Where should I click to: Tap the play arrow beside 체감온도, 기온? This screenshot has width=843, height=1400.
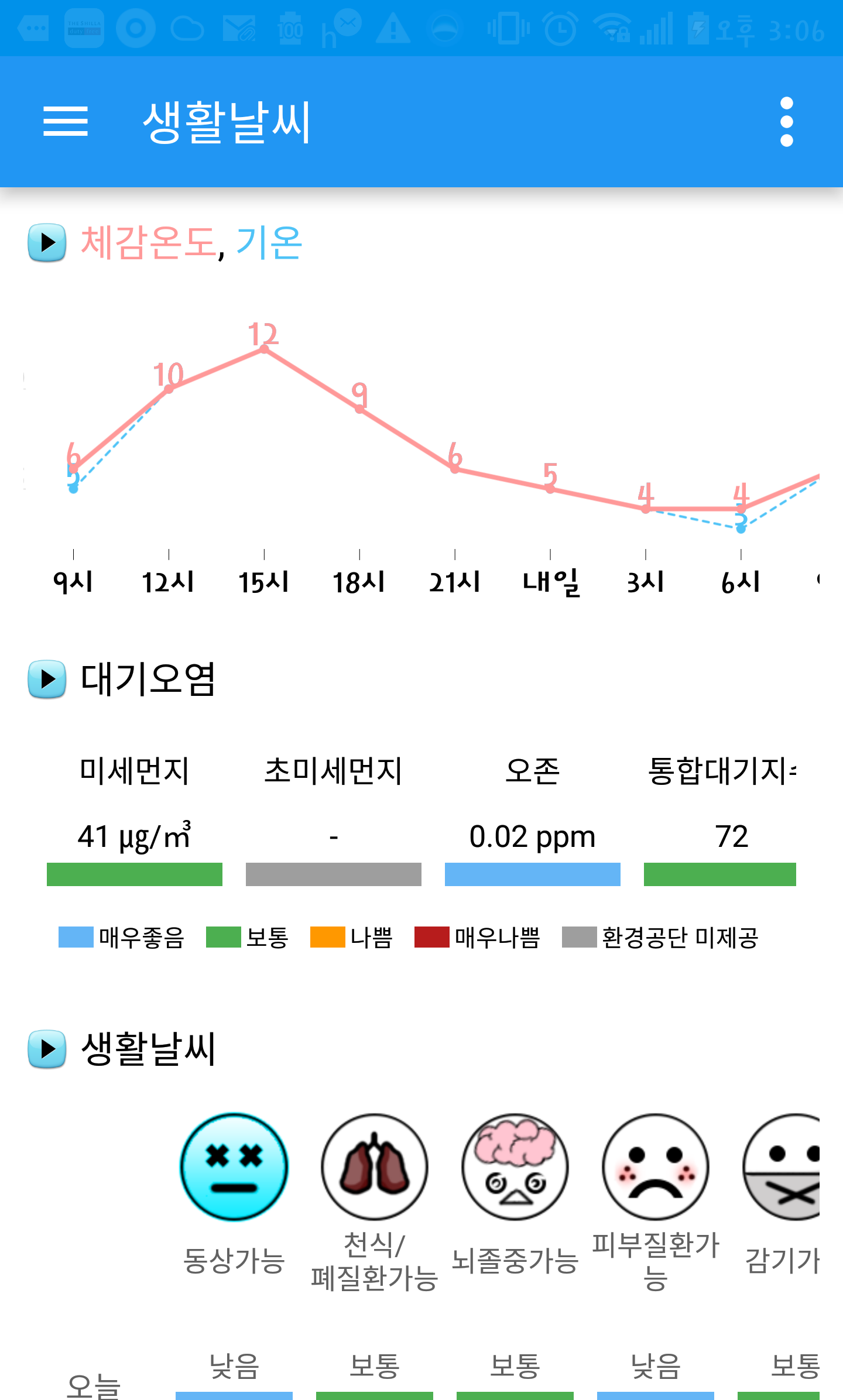click(x=47, y=242)
